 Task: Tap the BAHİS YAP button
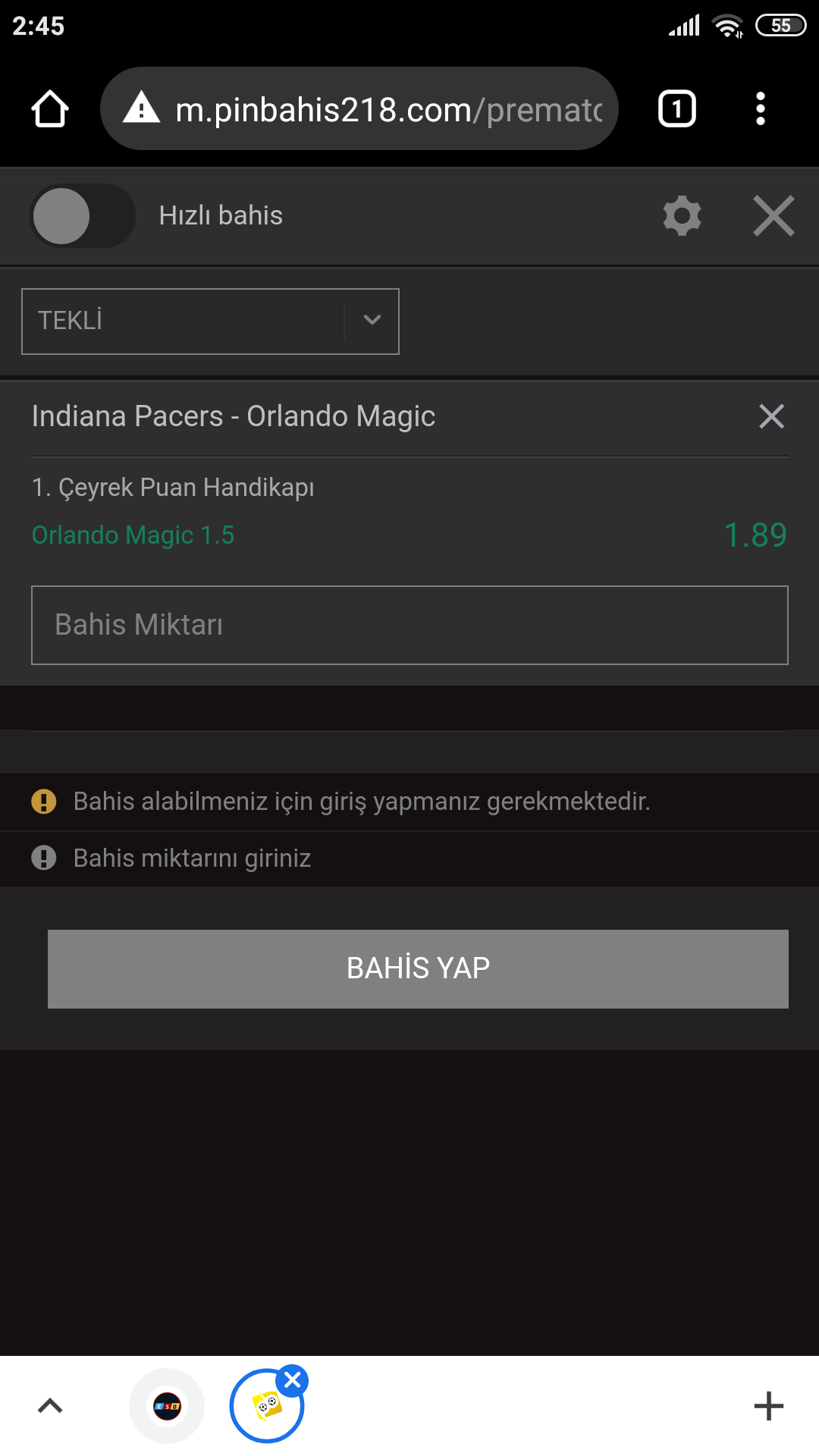(x=418, y=969)
